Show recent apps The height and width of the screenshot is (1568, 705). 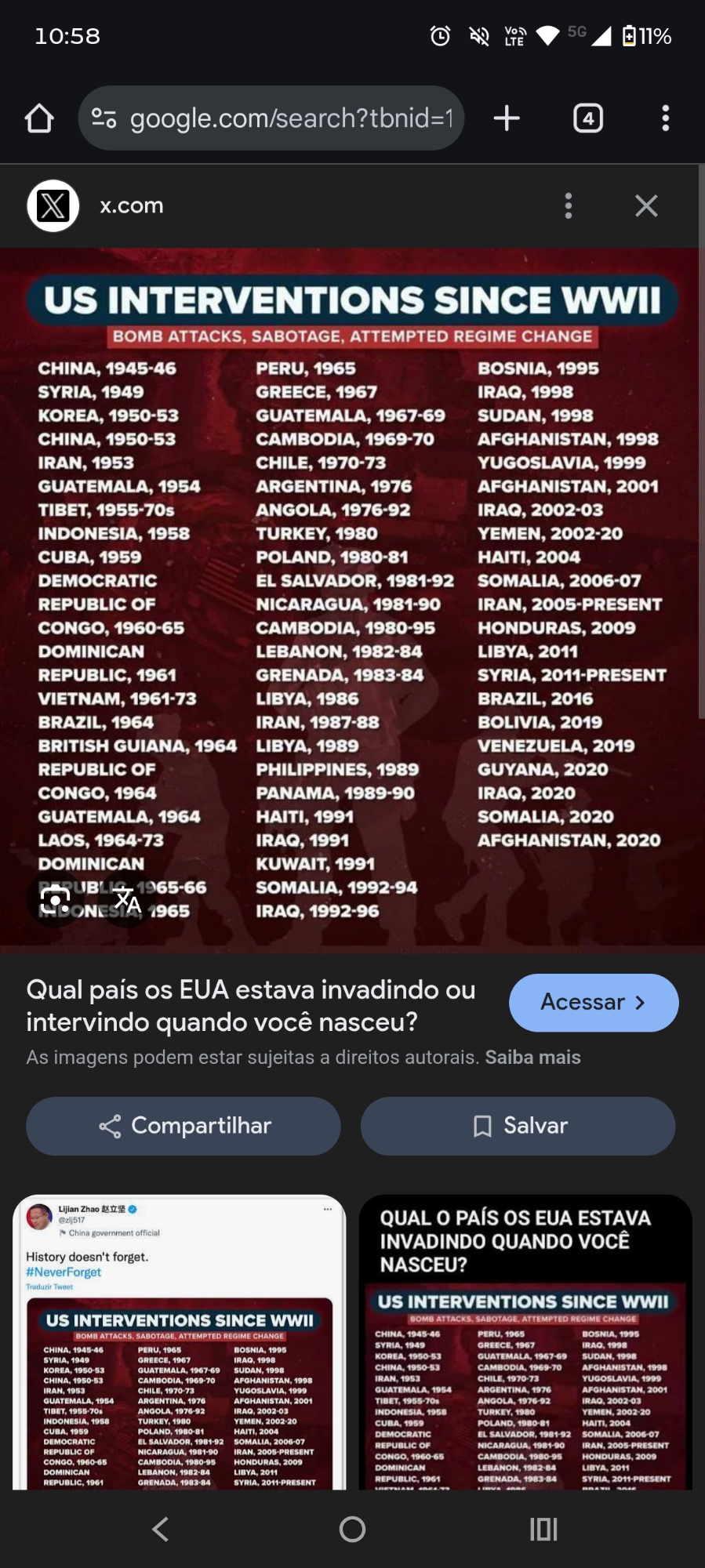(x=543, y=1529)
